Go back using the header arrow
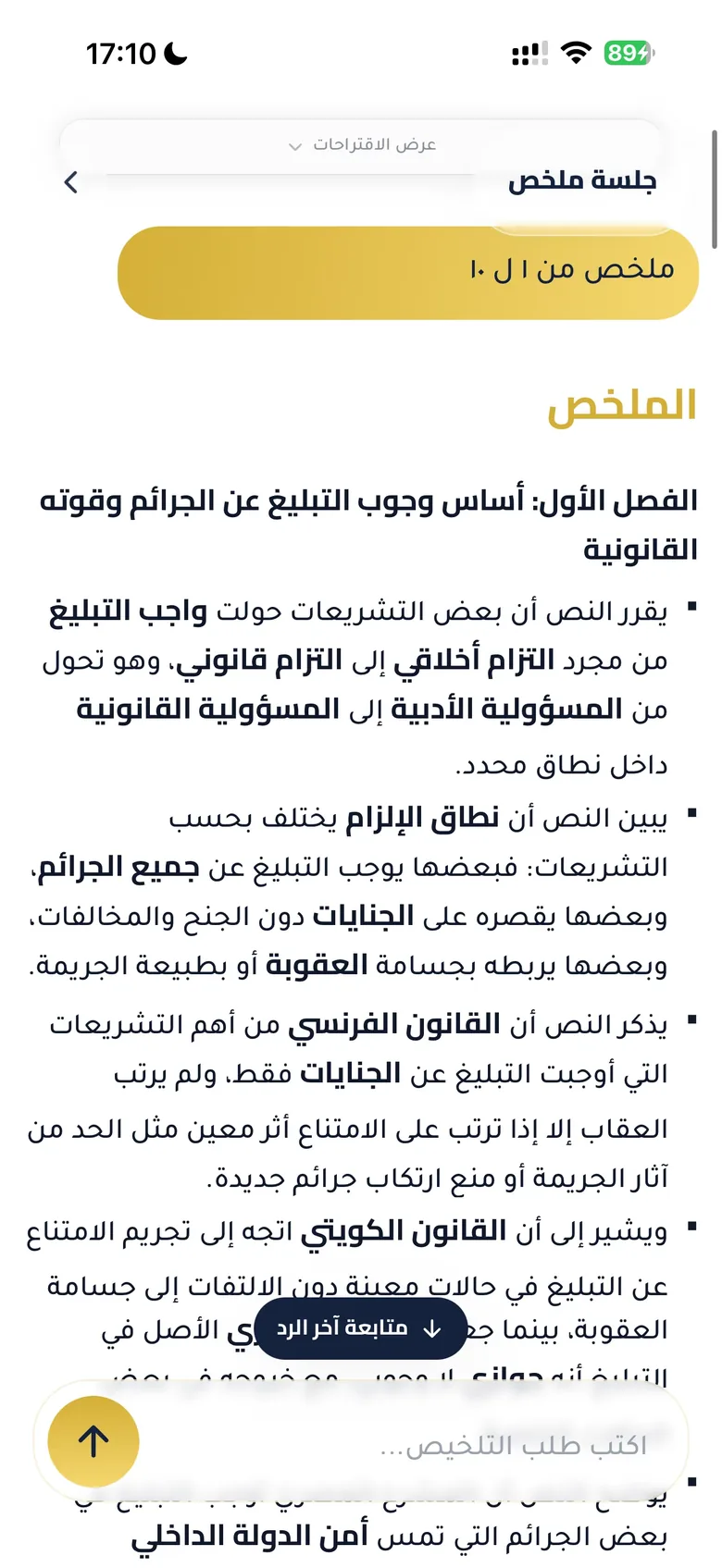This screenshot has width=722, height=1568. point(71,182)
